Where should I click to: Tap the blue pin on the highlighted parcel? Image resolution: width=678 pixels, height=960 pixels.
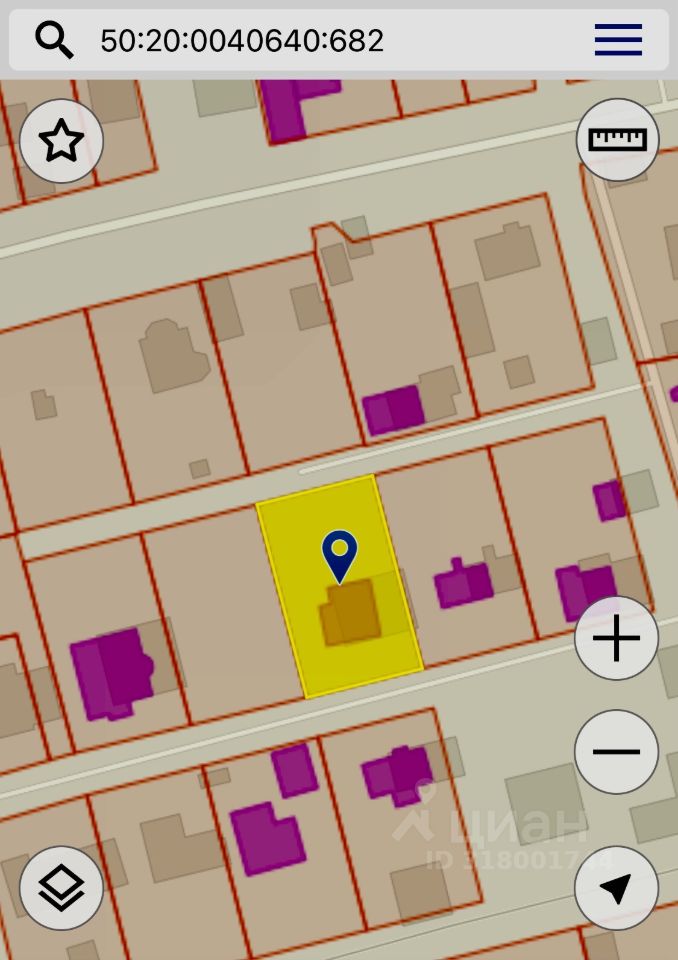click(x=340, y=553)
